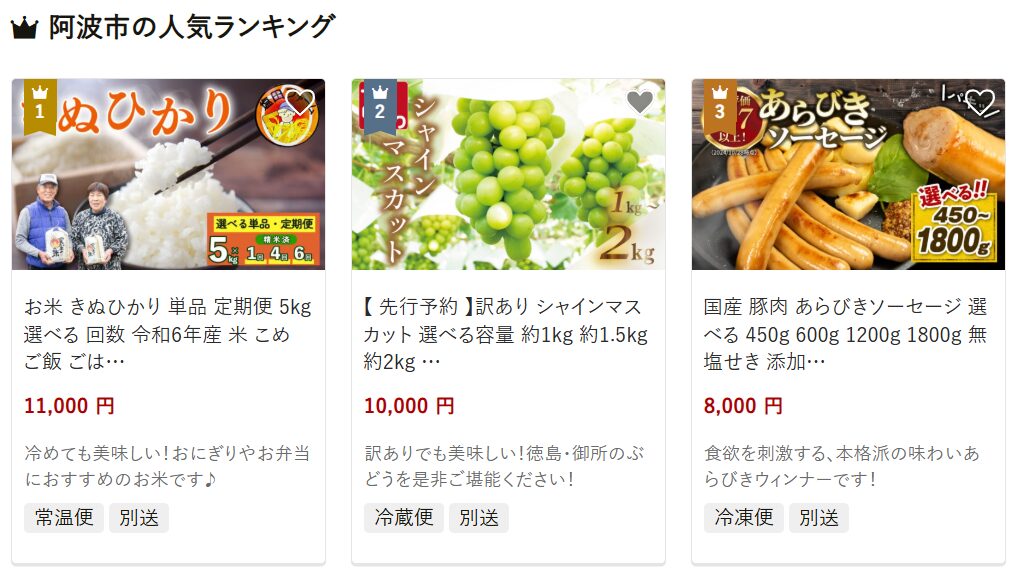Favorite the シャインマスカット grapes item

[x=639, y=101]
